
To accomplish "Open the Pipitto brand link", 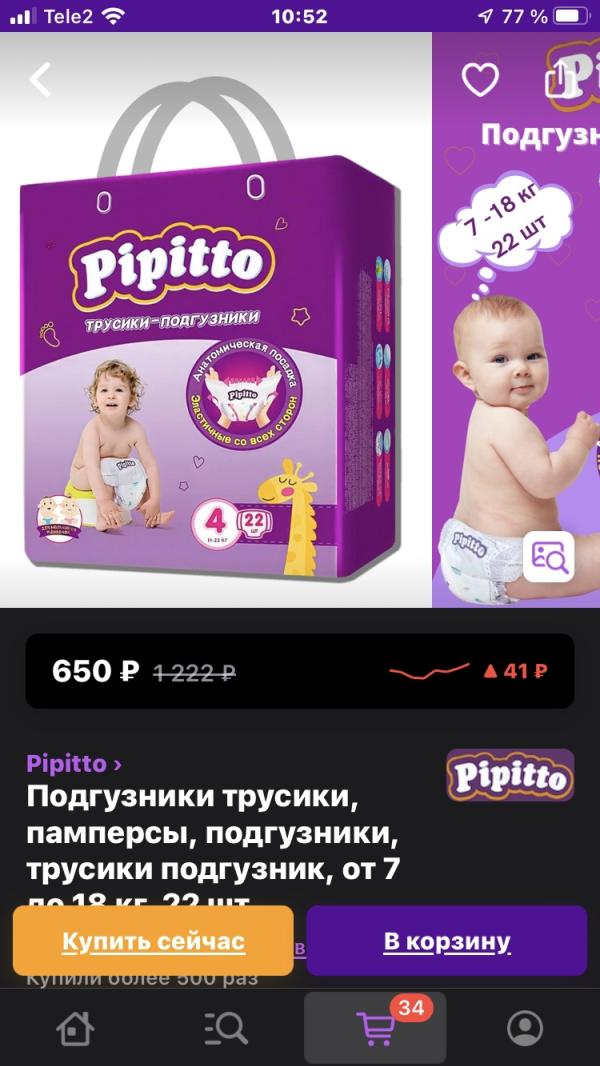I will 74,763.
